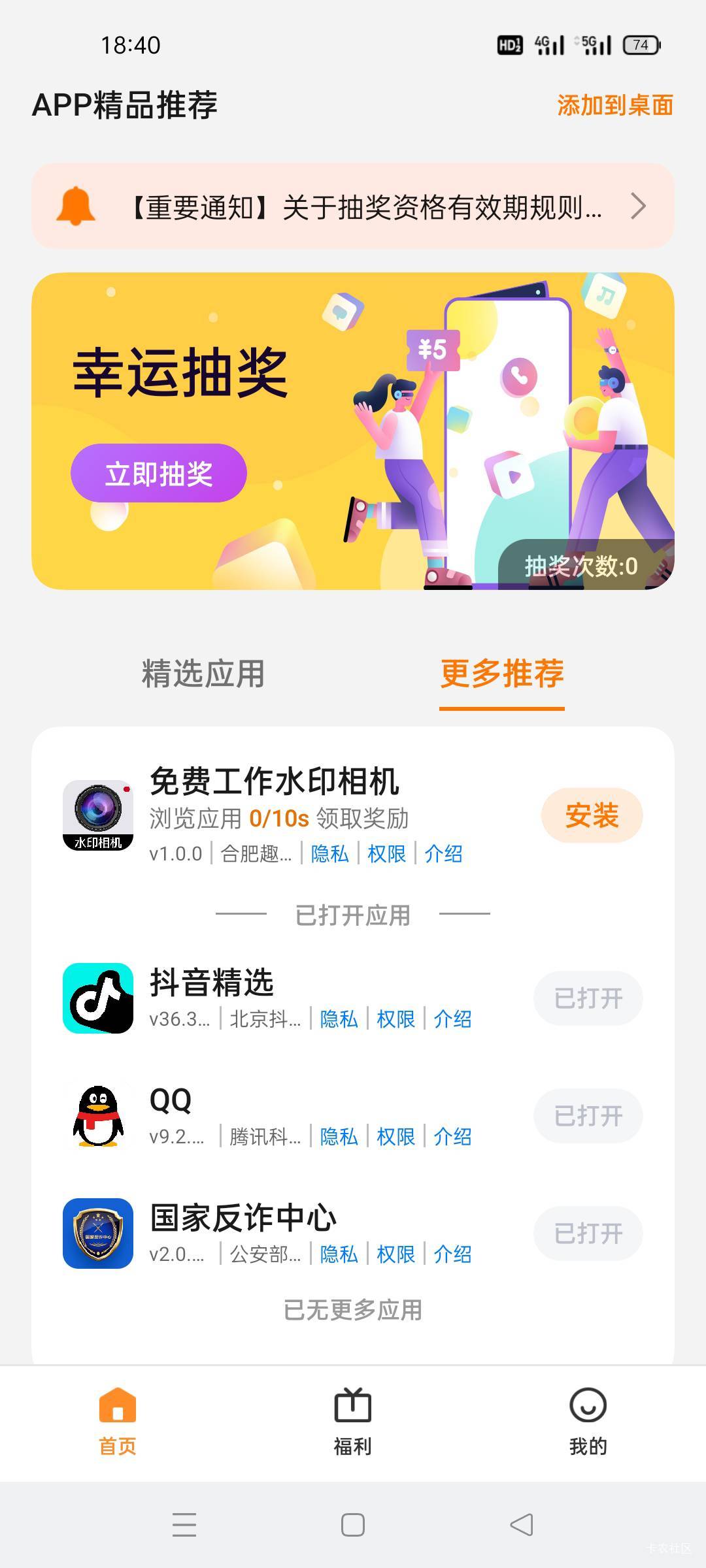Switch to the 精选应用 tab
Image resolution: width=706 pixels, height=1568 pixels.
coord(203,674)
